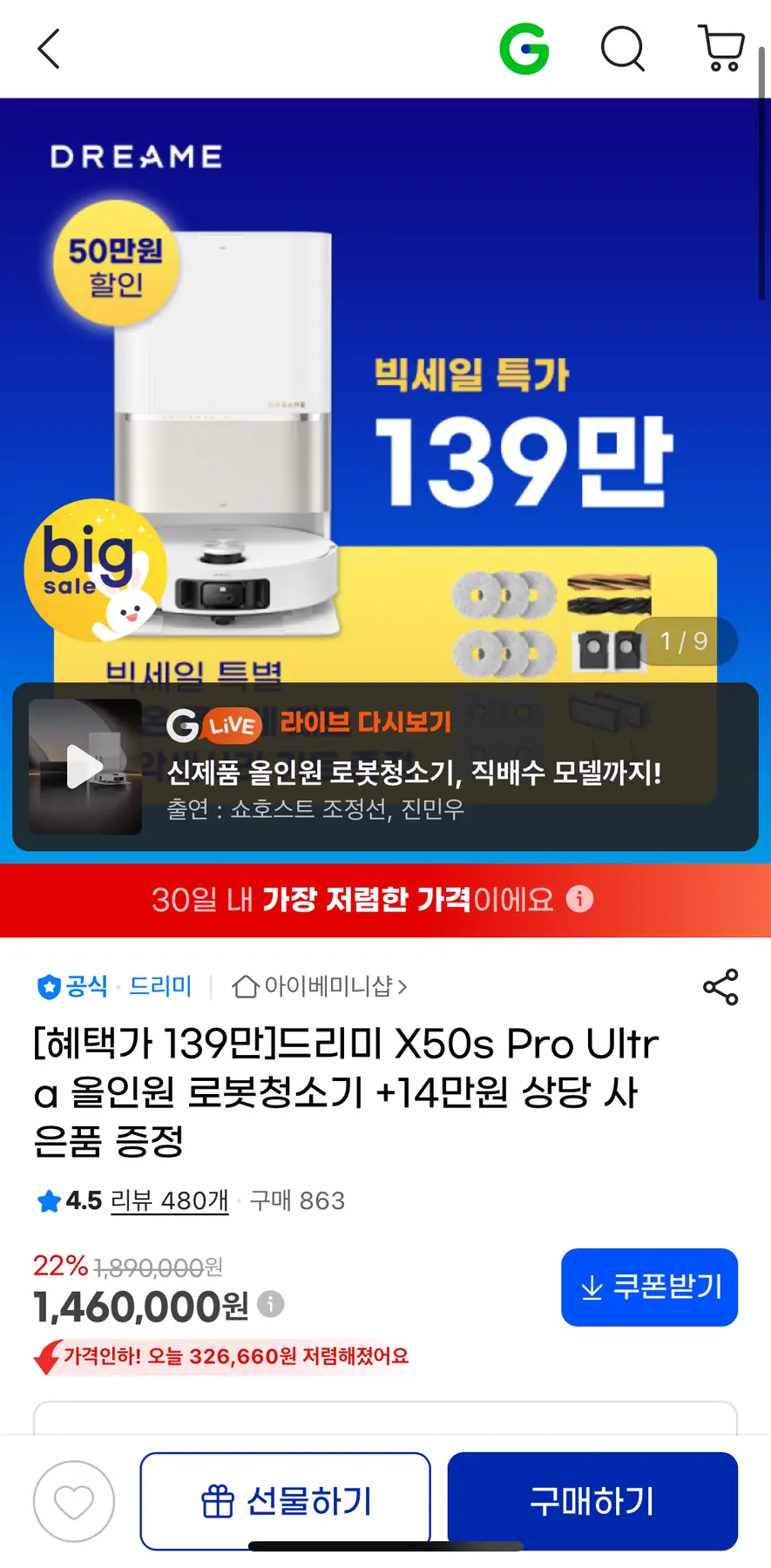Image resolution: width=771 pixels, height=1568 pixels.
Task: Visit the 아이베미니샵 store page
Action: click(x=320, y=986)
